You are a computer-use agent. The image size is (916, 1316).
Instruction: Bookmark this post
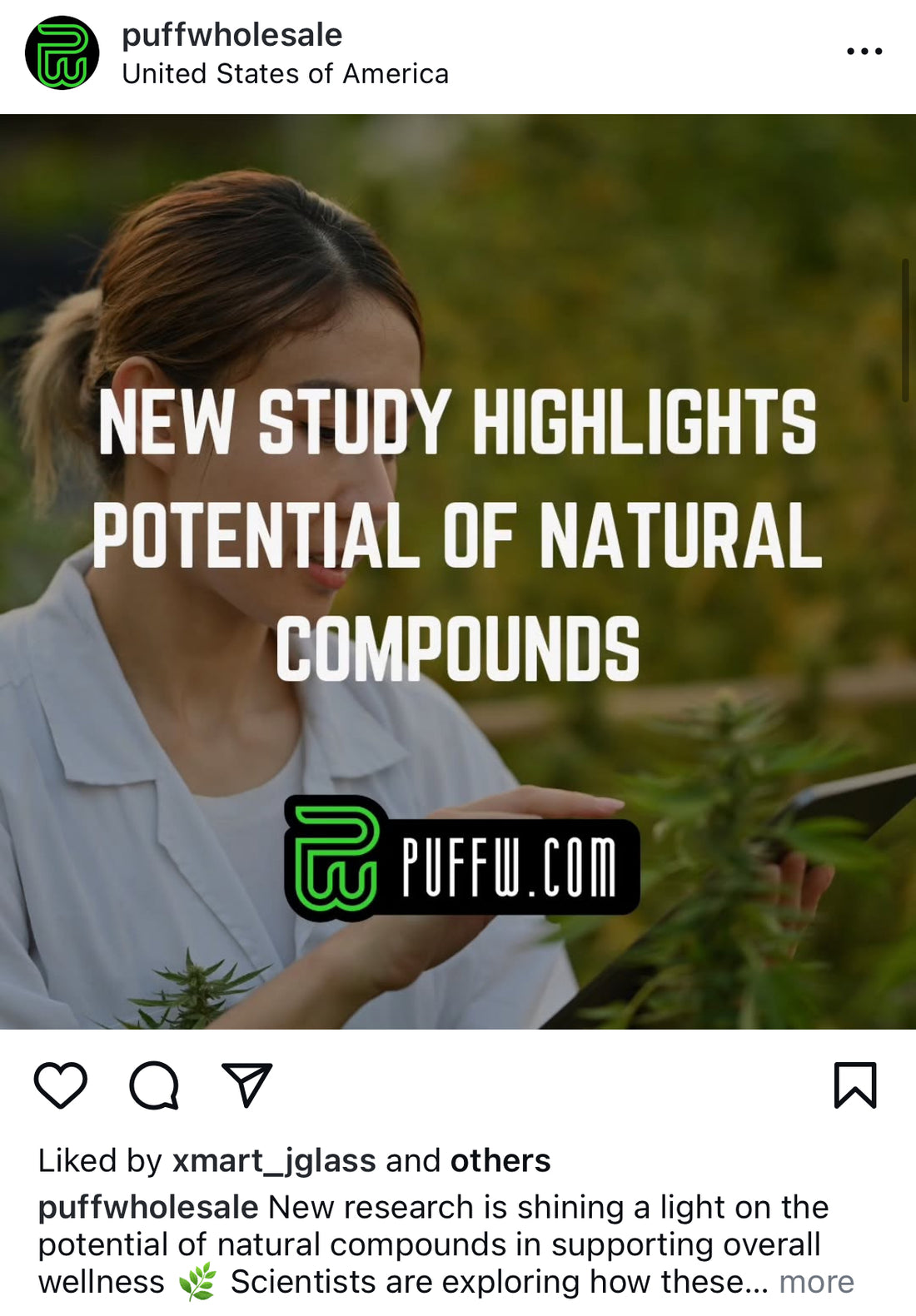tap(855, 1085)
